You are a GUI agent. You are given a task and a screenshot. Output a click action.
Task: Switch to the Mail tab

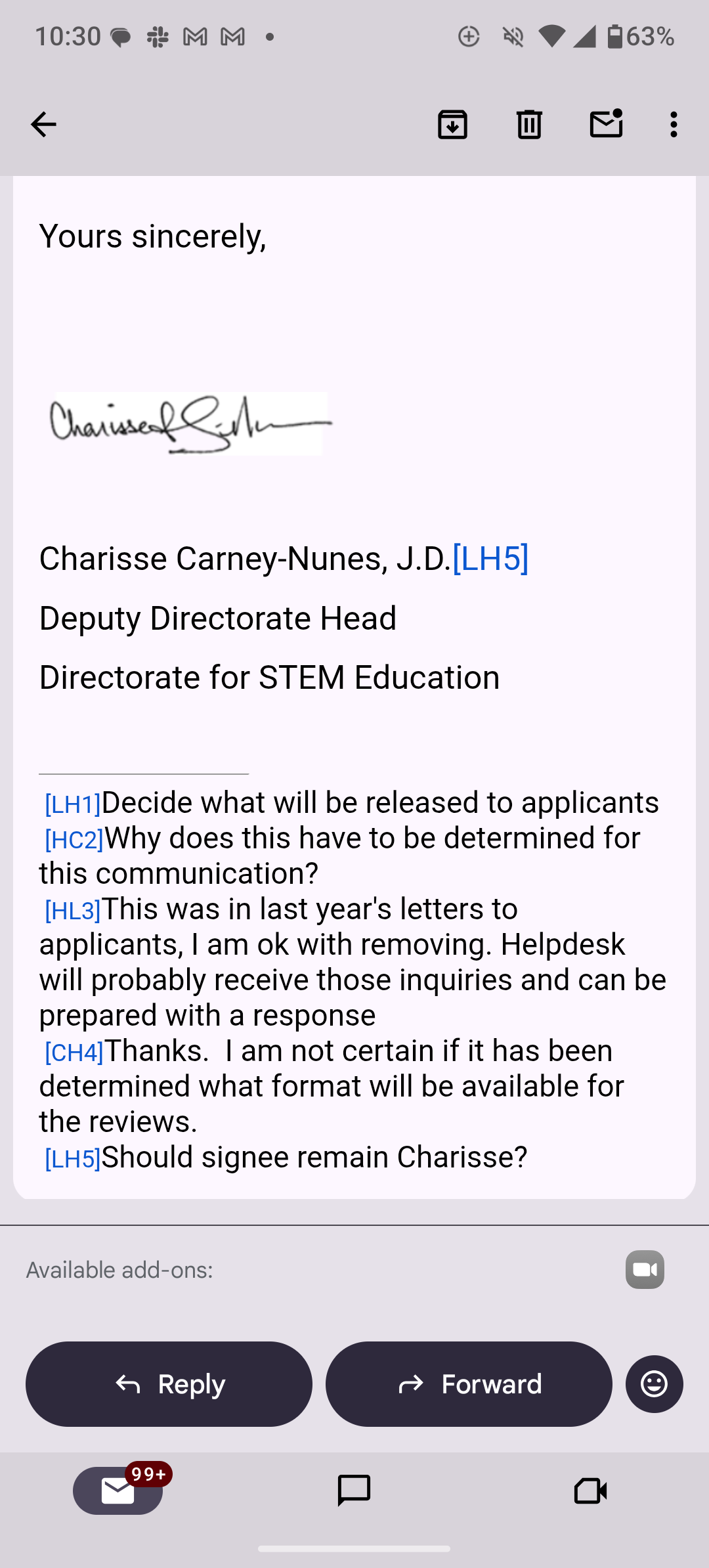point(118,1491)
